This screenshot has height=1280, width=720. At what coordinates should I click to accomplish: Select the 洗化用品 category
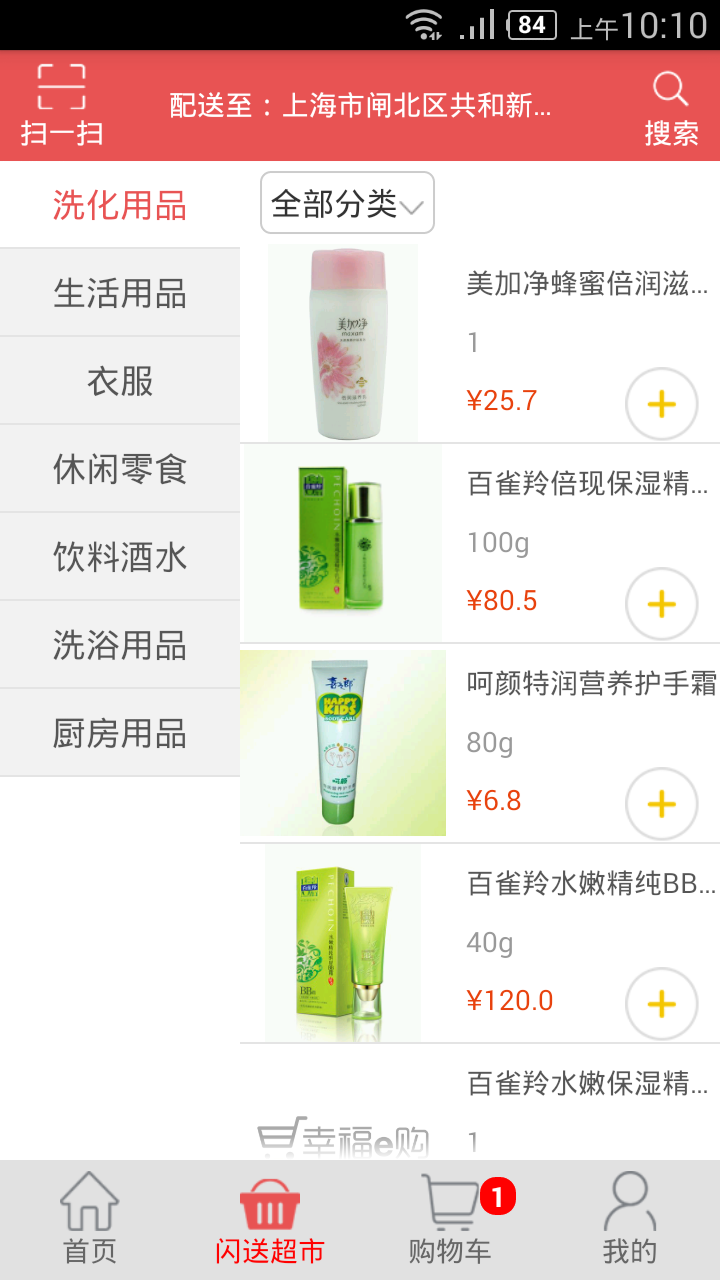click(120, 206)
